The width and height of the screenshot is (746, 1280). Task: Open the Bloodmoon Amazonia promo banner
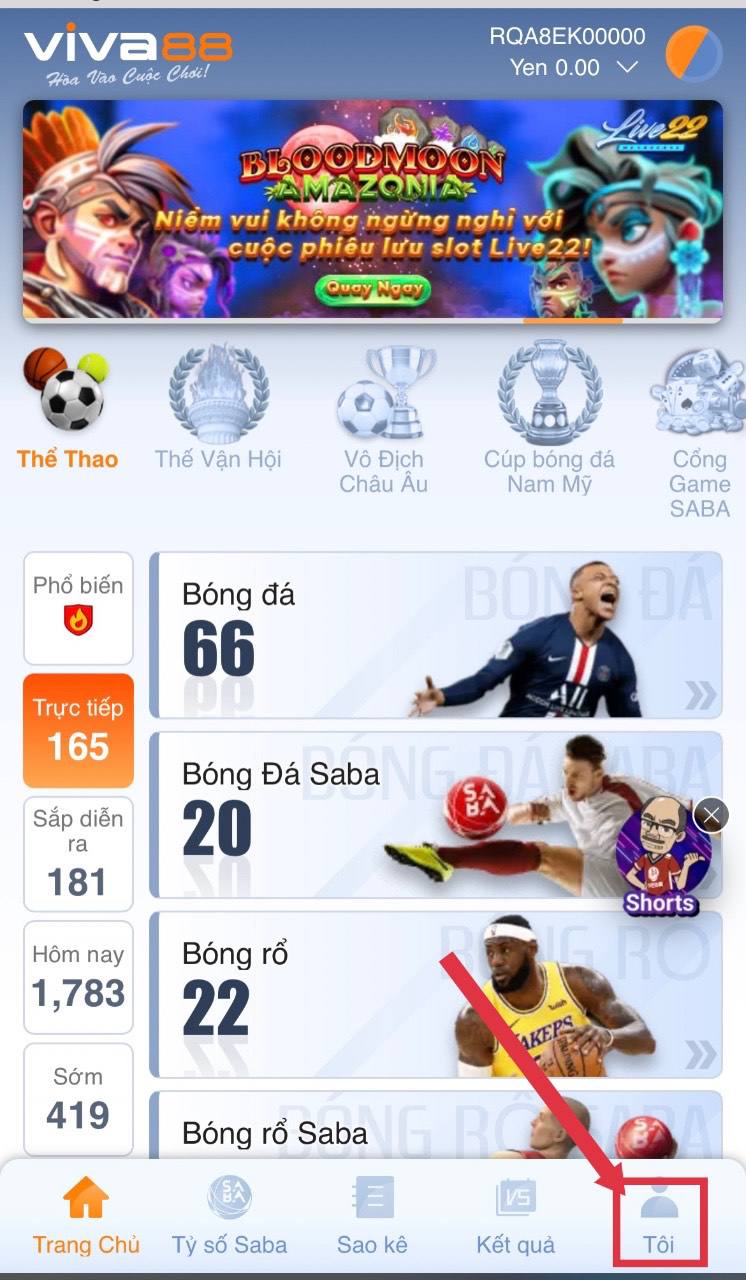(372, 210)
